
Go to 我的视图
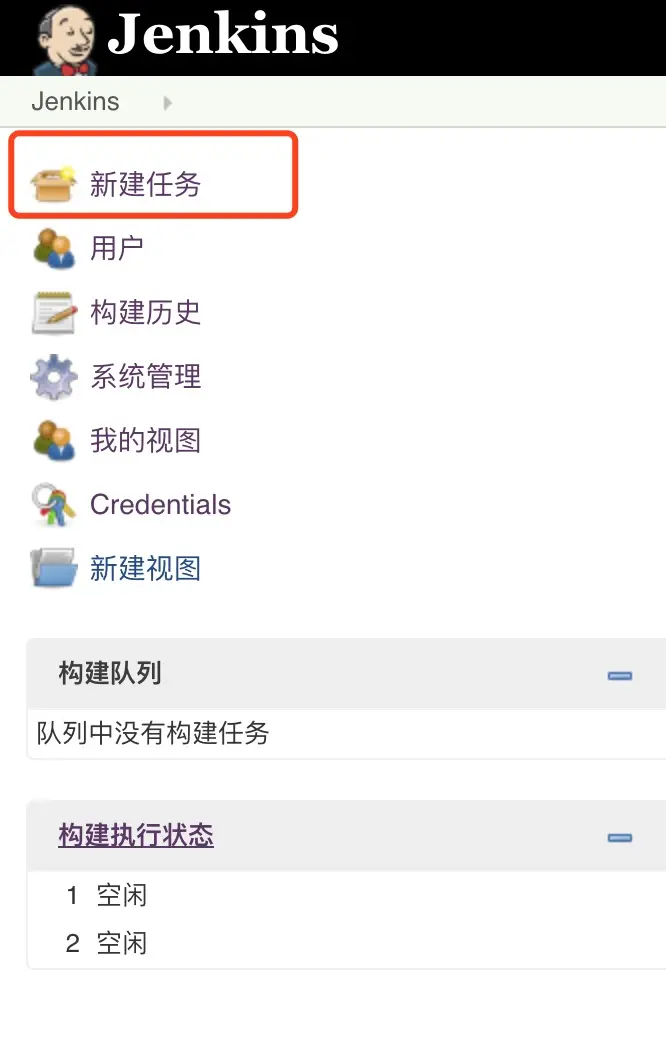(x=145, y=440)
